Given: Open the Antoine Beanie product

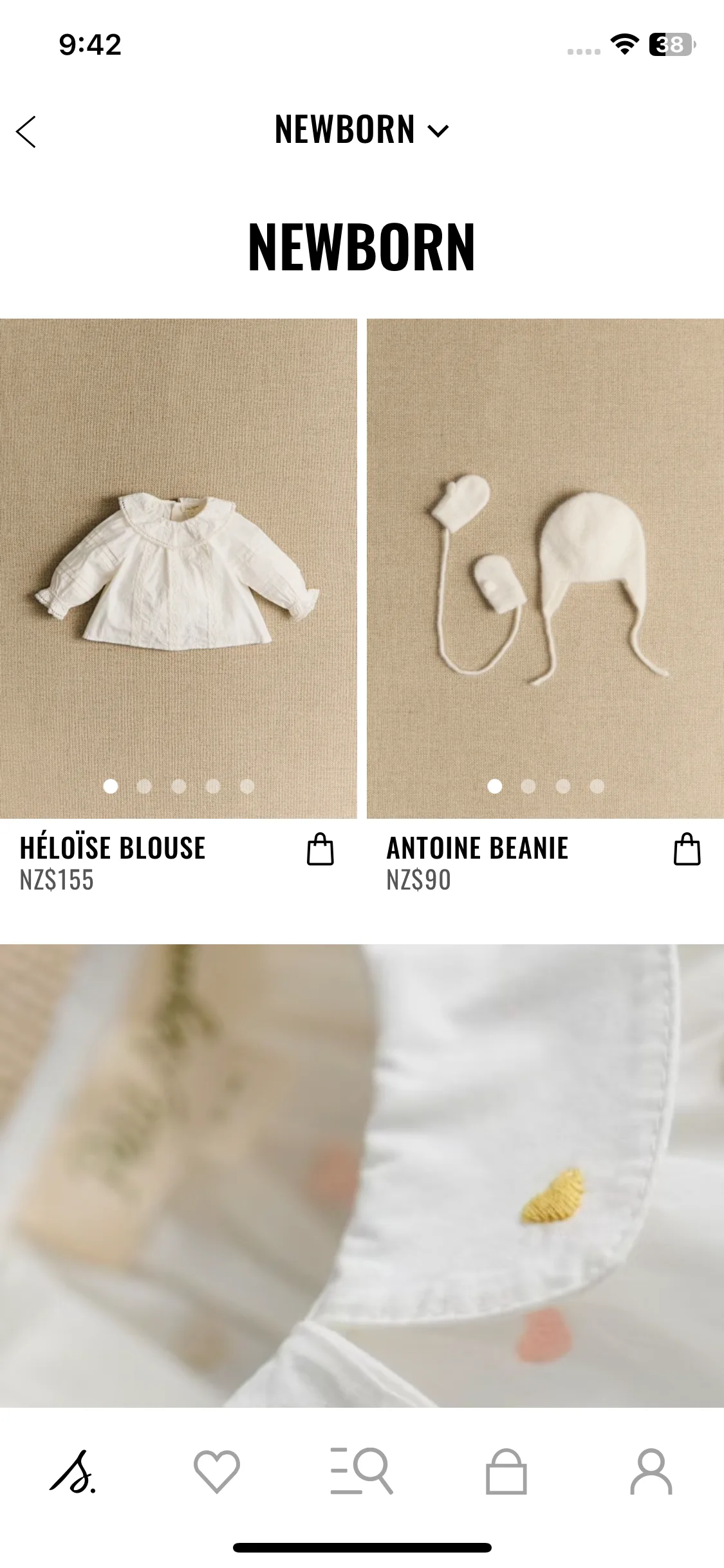Looking at the screenshot, I should (x=544, y=568).
